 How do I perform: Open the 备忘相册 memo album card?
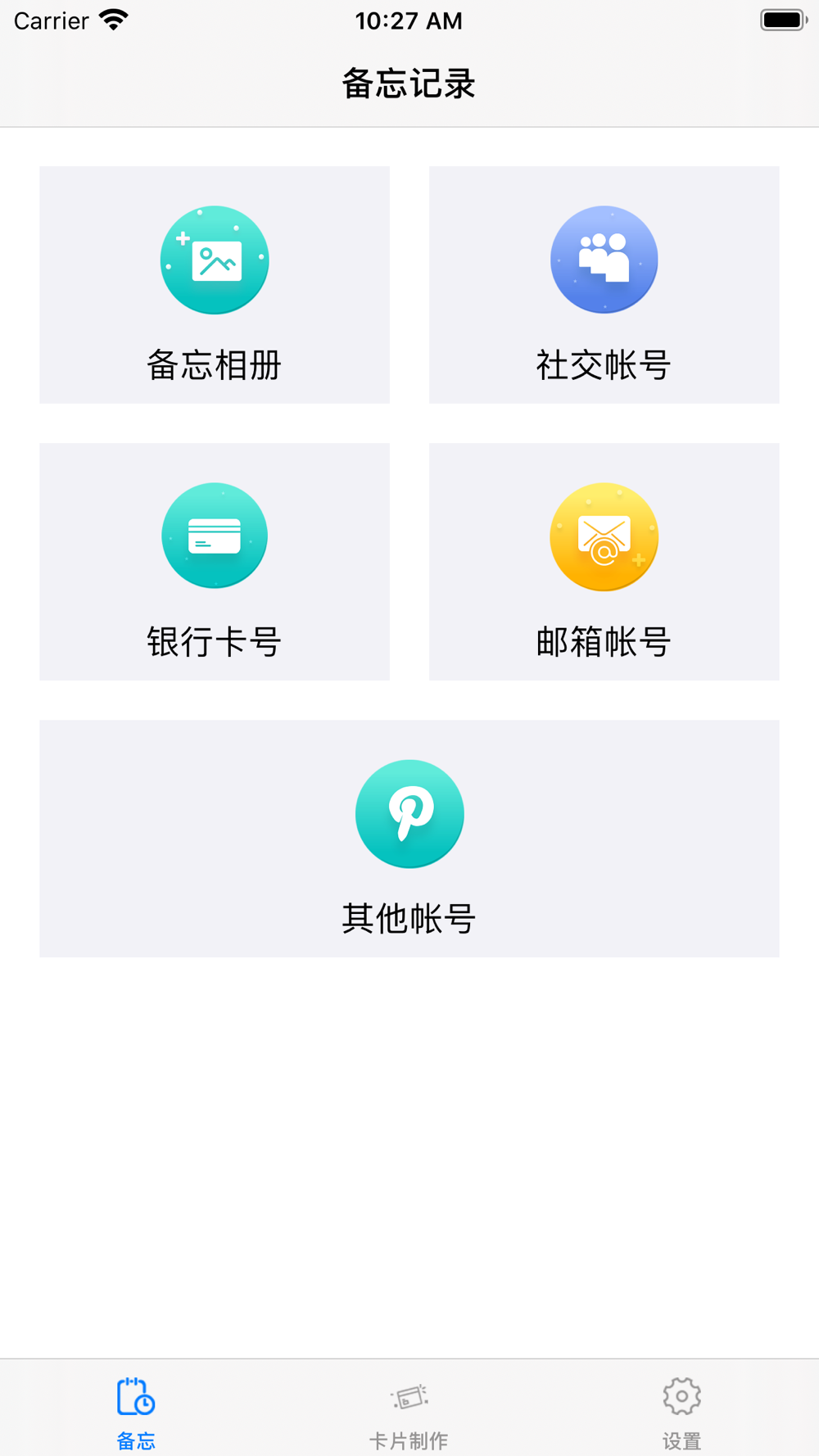click(x=215, y=285)
